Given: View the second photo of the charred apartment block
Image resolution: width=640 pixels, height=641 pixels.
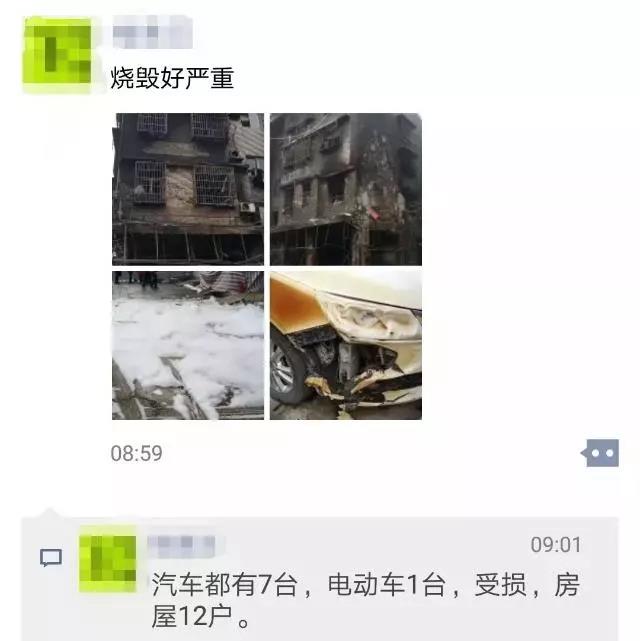Looking at the screenshot, I should click(x=346, y=189).
